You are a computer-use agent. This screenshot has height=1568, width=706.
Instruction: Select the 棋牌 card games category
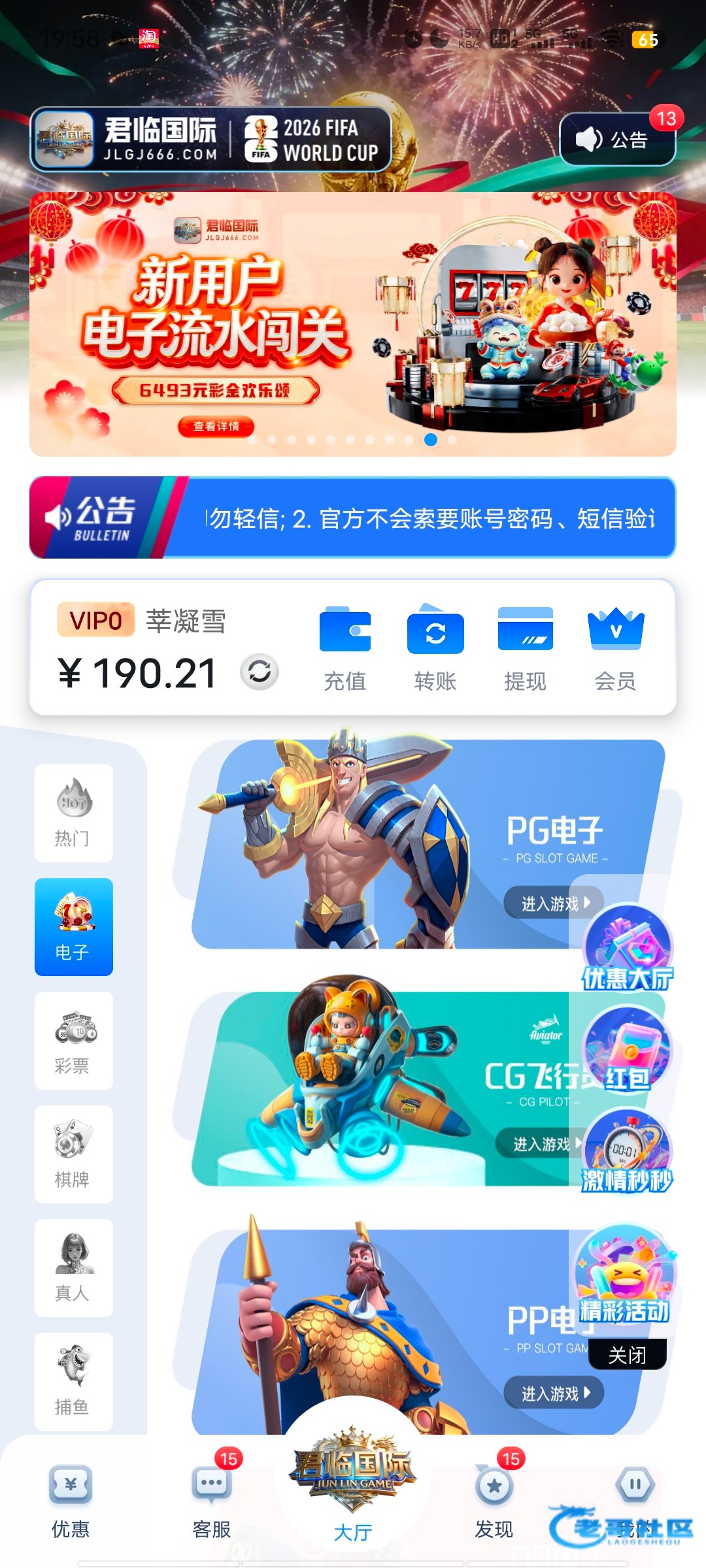point(73,1154)
